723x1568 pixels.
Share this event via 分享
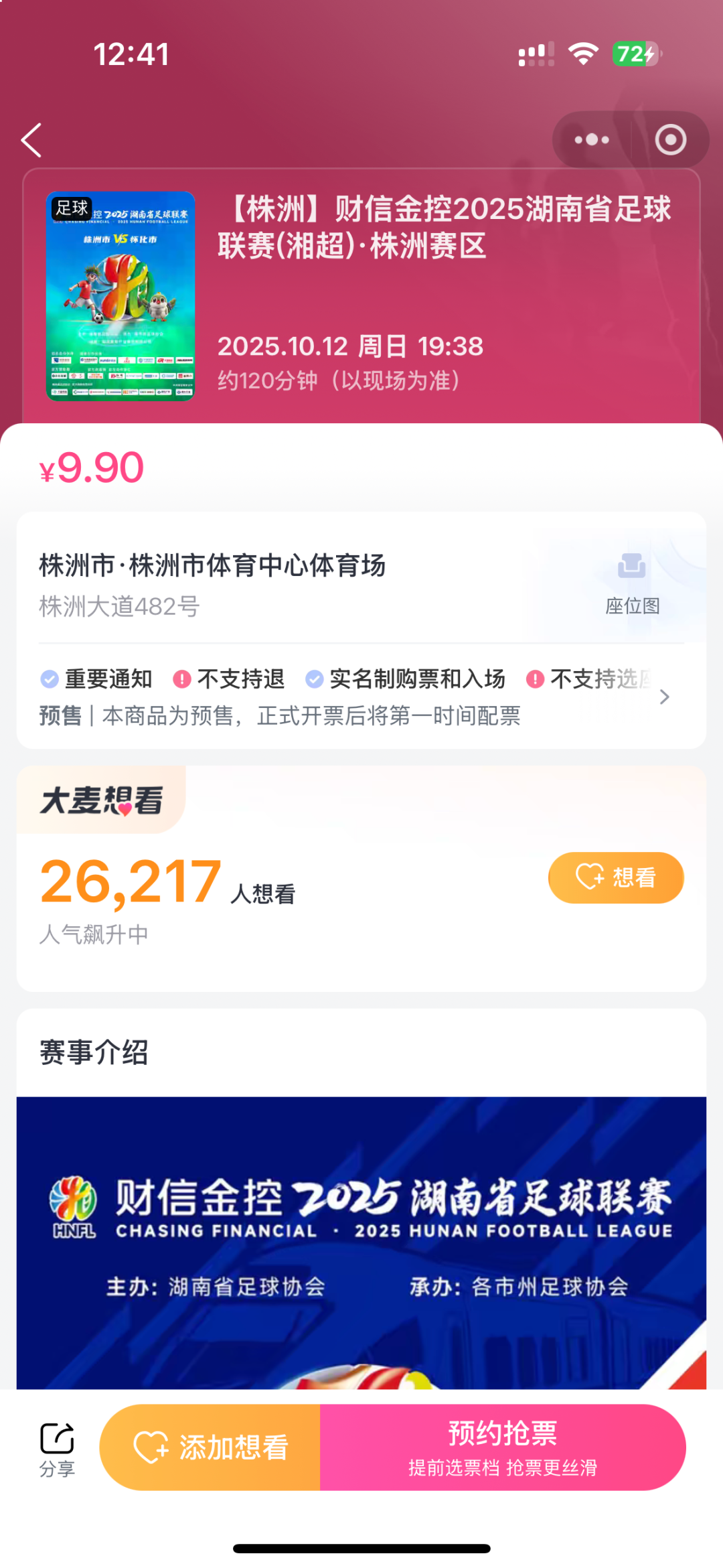(x=57, y=1449)
